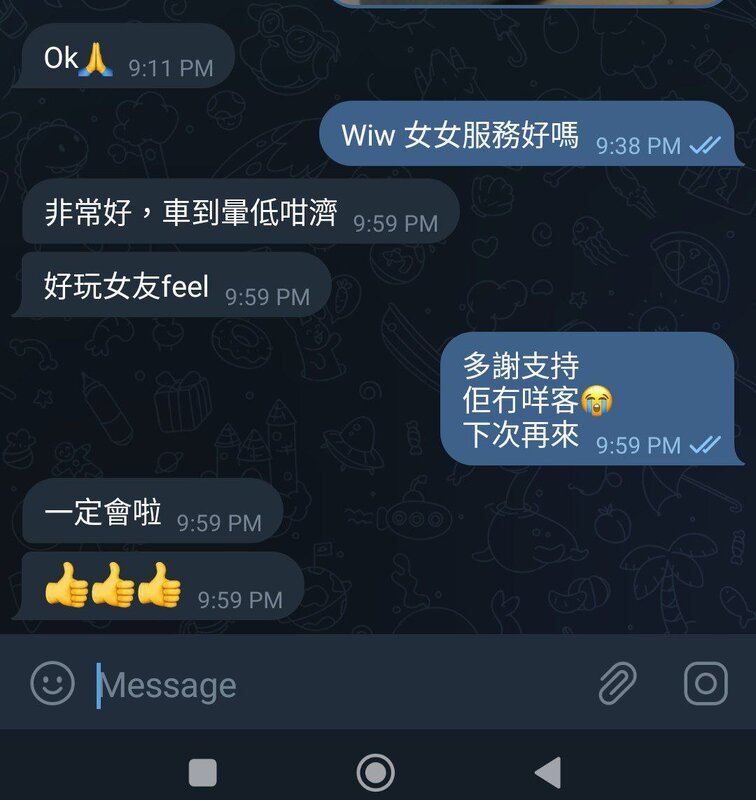Go back using the system back triangle
Image resolution: width=756 pixels, height=800 pixels.
point(547,772)
